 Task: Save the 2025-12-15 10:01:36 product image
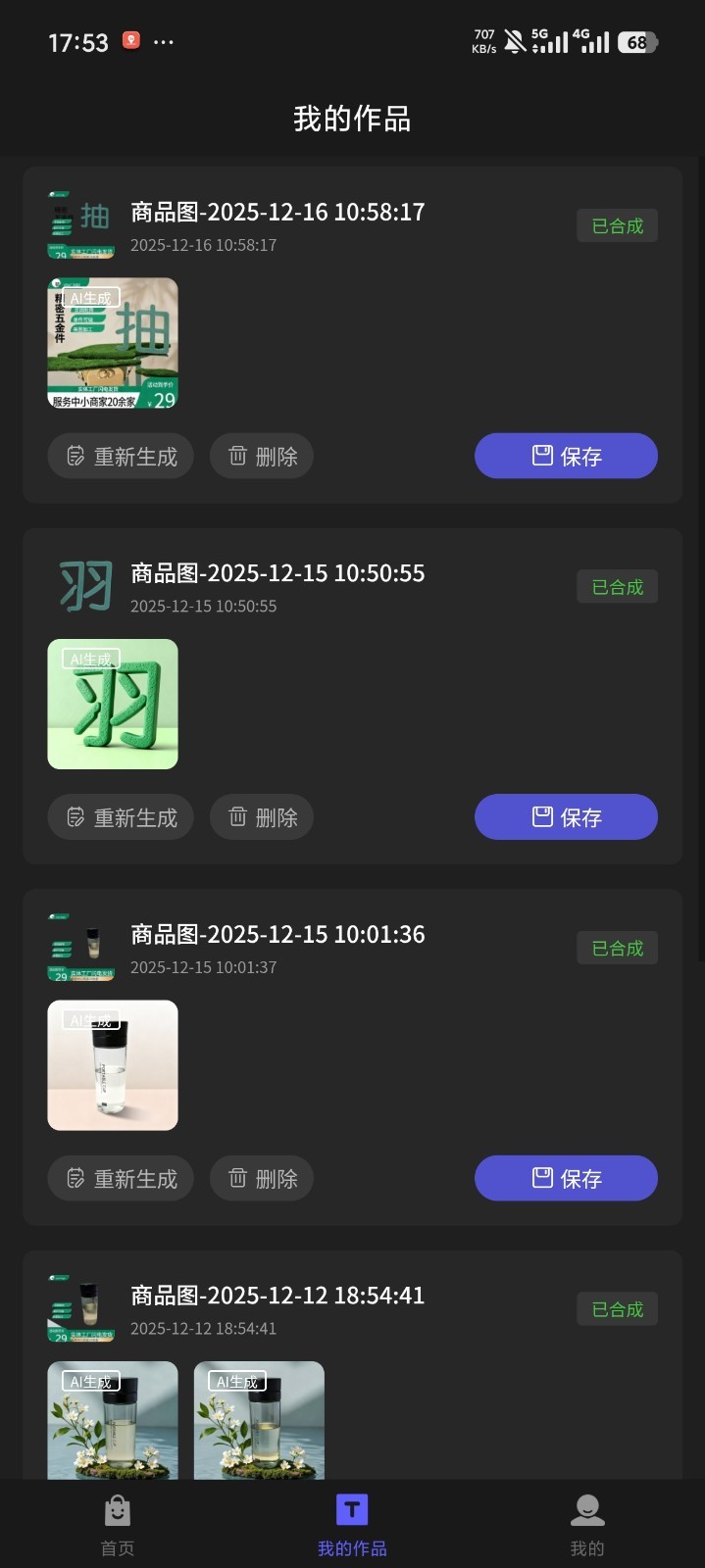566,1178
